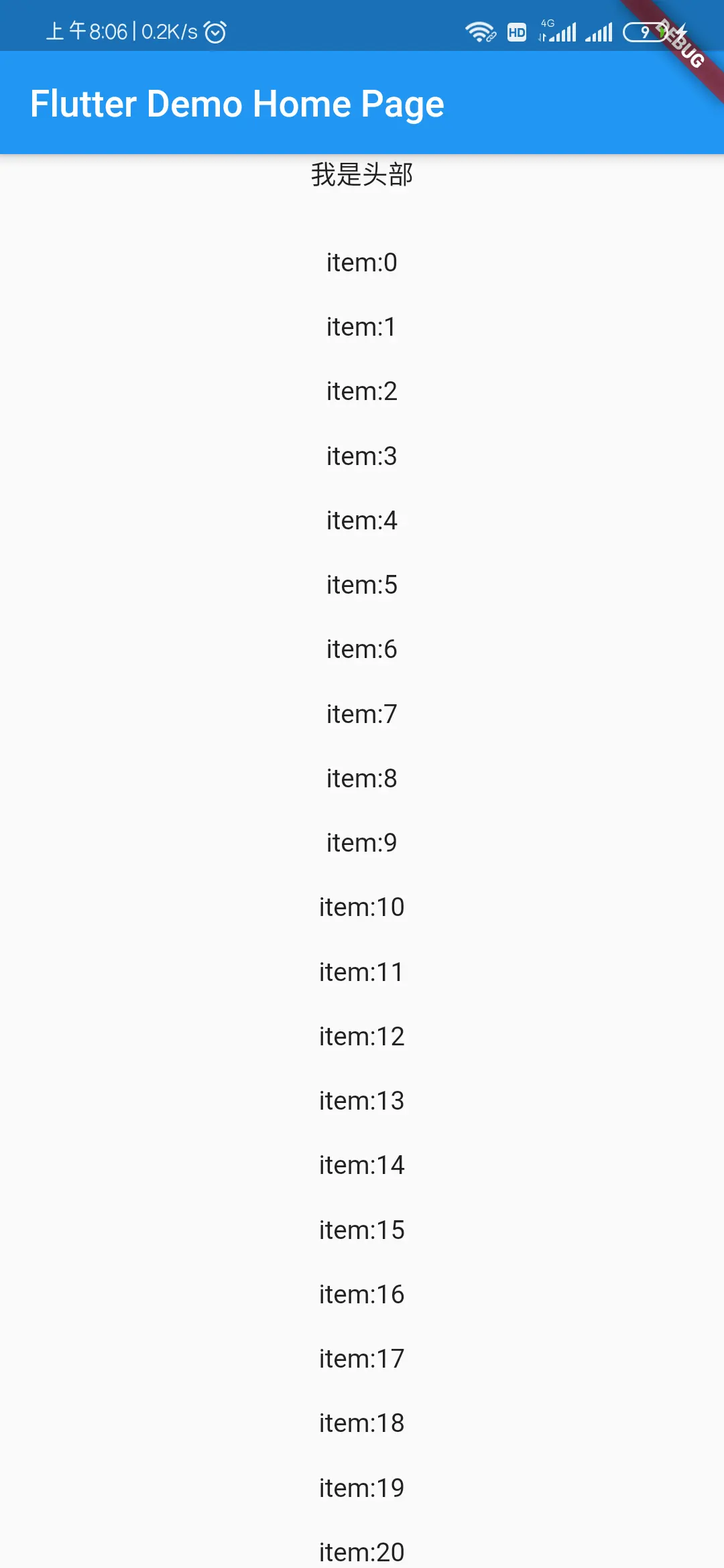Image resolution: width=724 pixels, height=1568 pixels.
Task: Choose item:8 from the list
Action: (362, 779)
